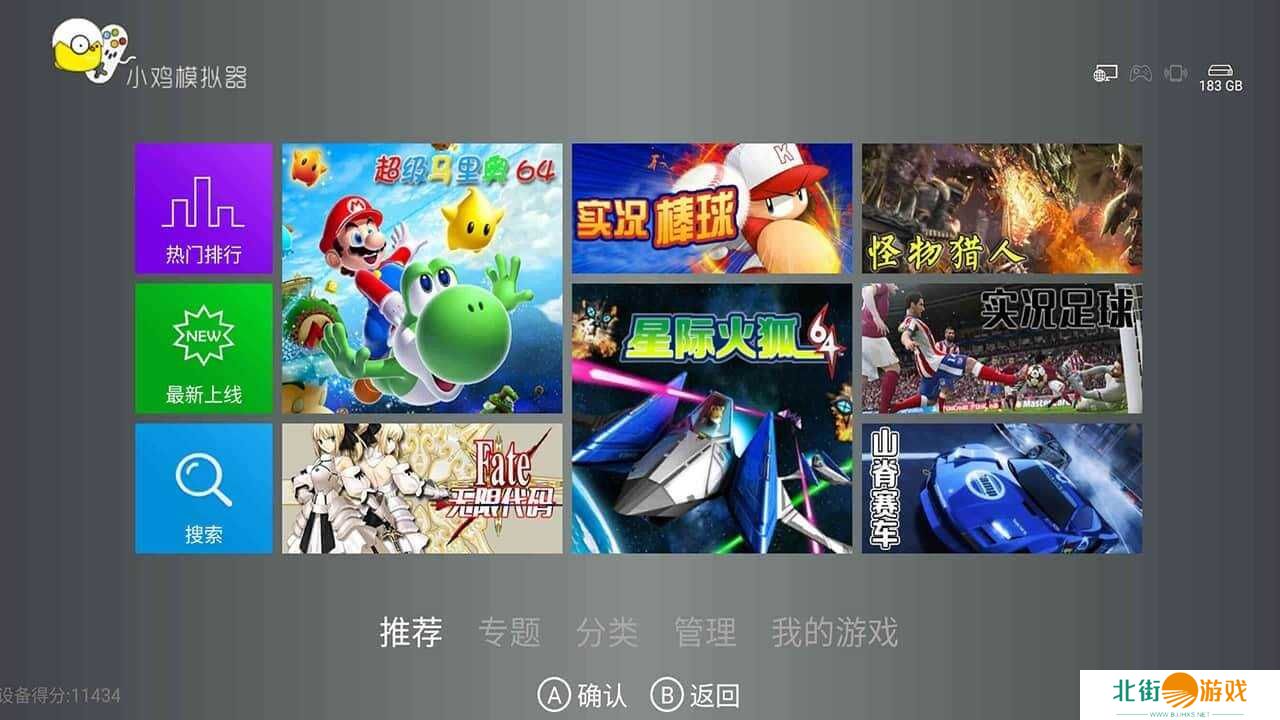Viewport: 1280px width, 720px height.
Task: Switch to the 专题 tab
Action: [509, 632]
